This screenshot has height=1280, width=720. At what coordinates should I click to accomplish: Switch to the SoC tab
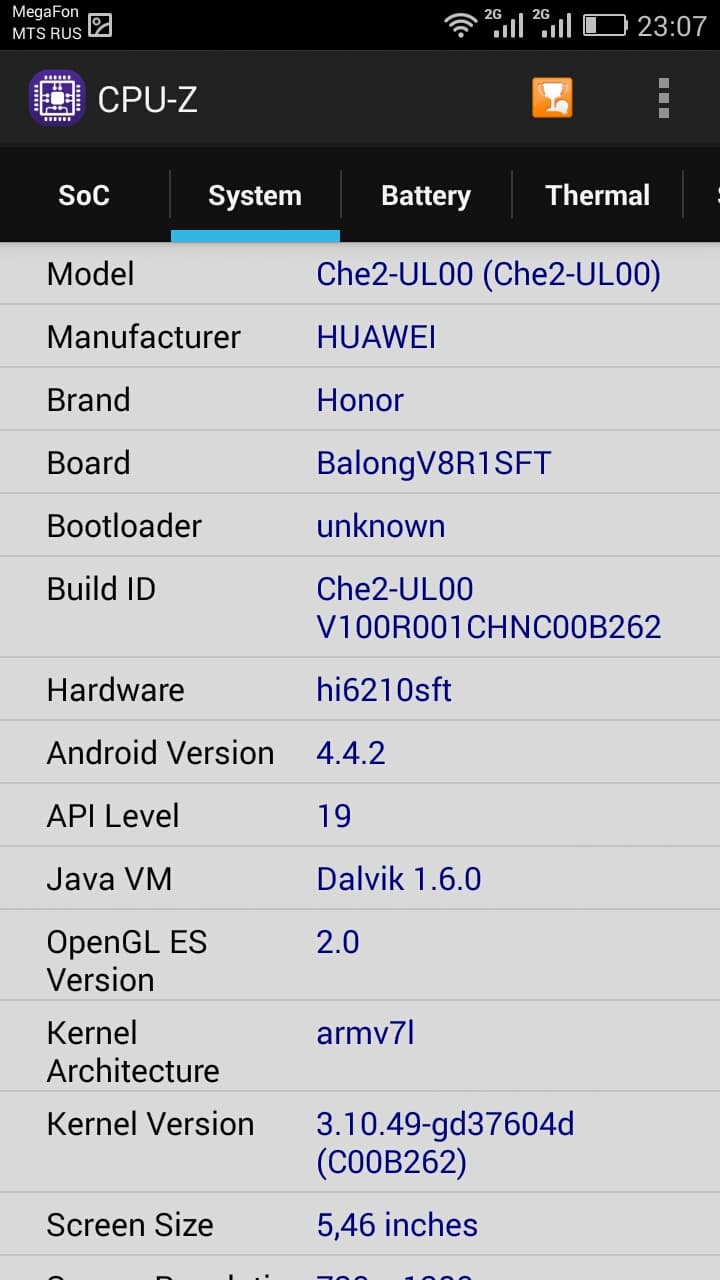(x=84, y=195)
